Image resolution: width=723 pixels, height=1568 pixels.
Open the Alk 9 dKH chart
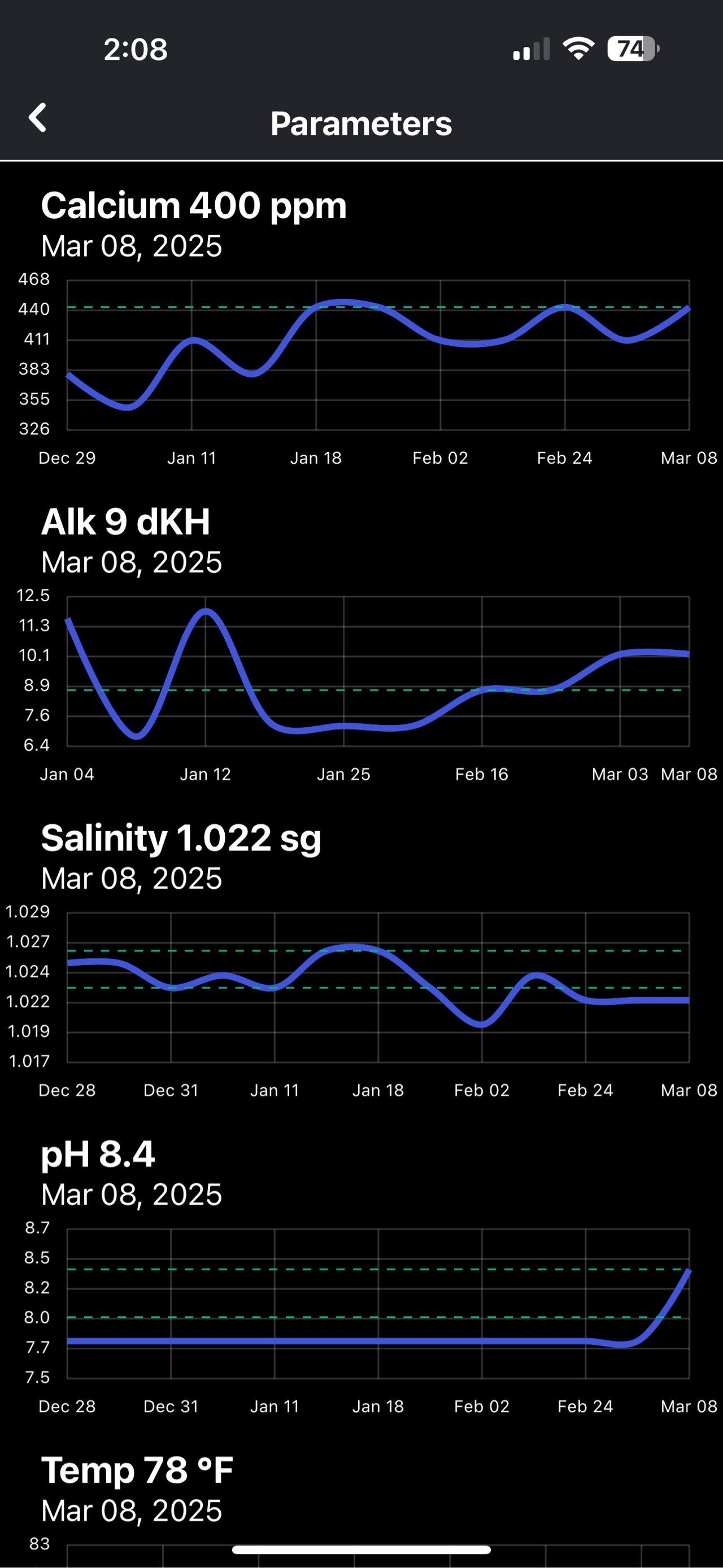click(x=377, y=671)
